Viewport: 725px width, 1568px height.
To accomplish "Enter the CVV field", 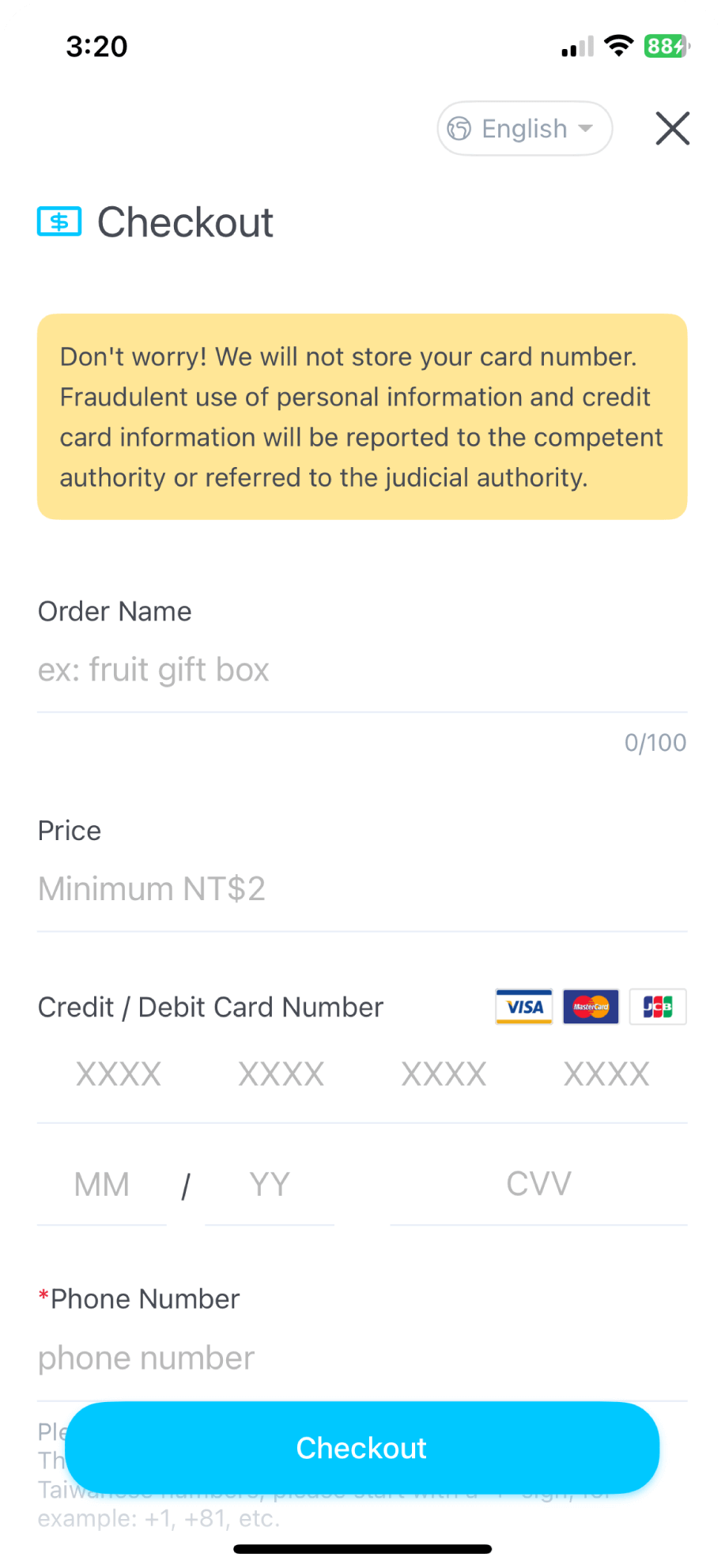I will 538,1185.
